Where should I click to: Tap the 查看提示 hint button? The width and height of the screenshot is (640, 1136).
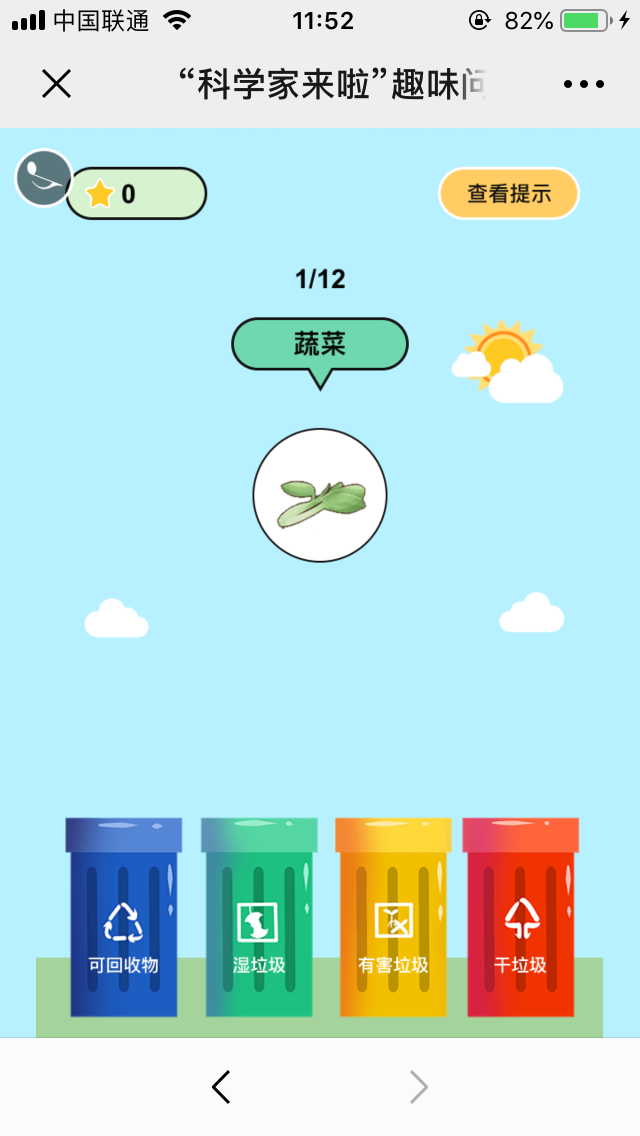click(x=508, y=194)
